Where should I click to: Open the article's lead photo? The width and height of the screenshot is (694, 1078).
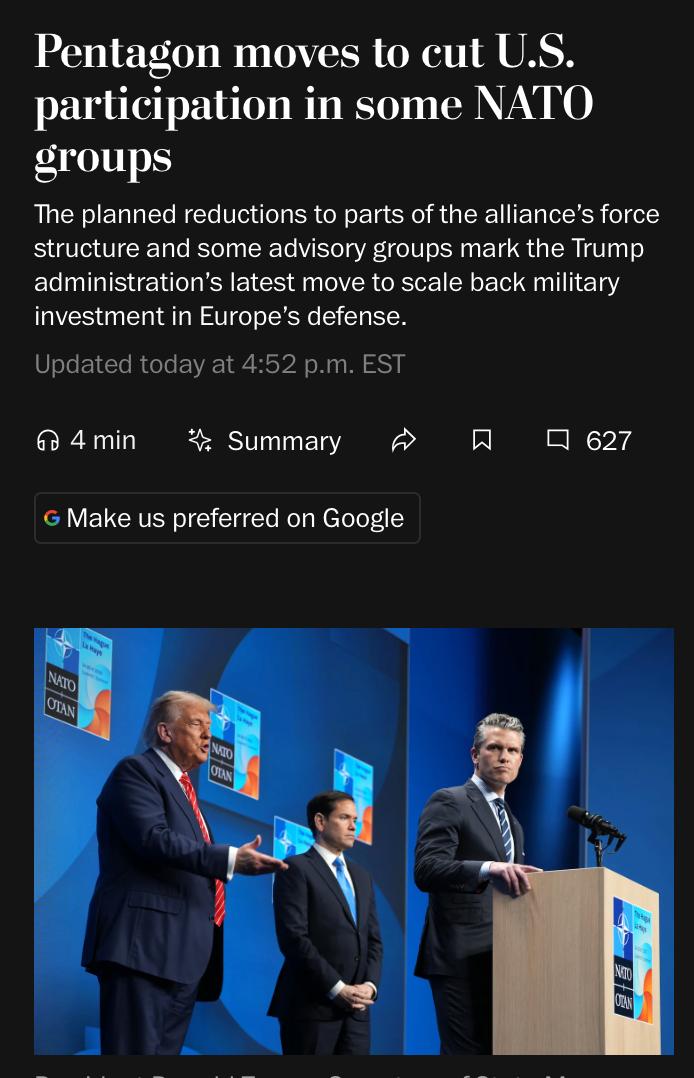click(354, 840)
